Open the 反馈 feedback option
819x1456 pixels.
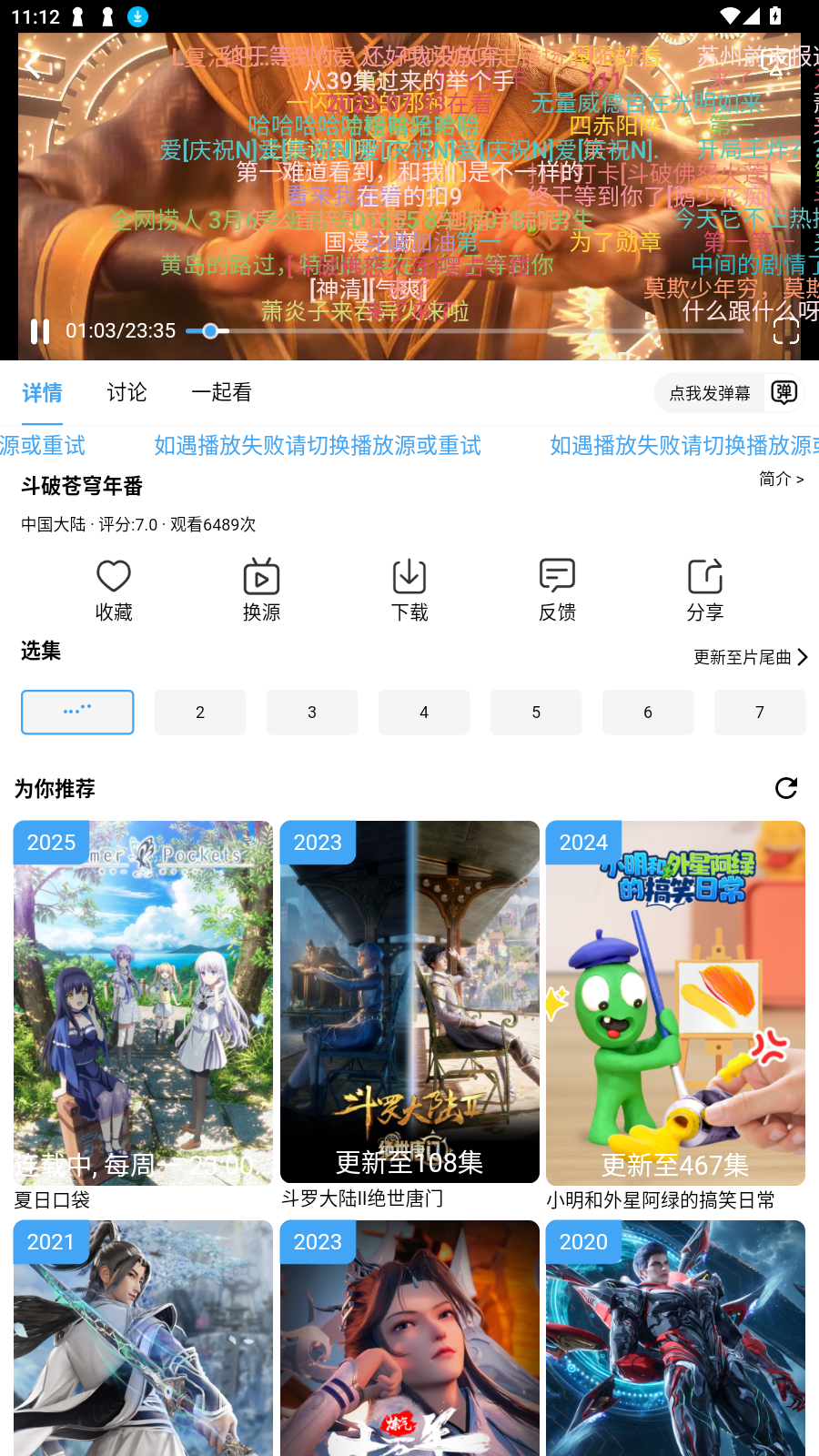point(557,590)
